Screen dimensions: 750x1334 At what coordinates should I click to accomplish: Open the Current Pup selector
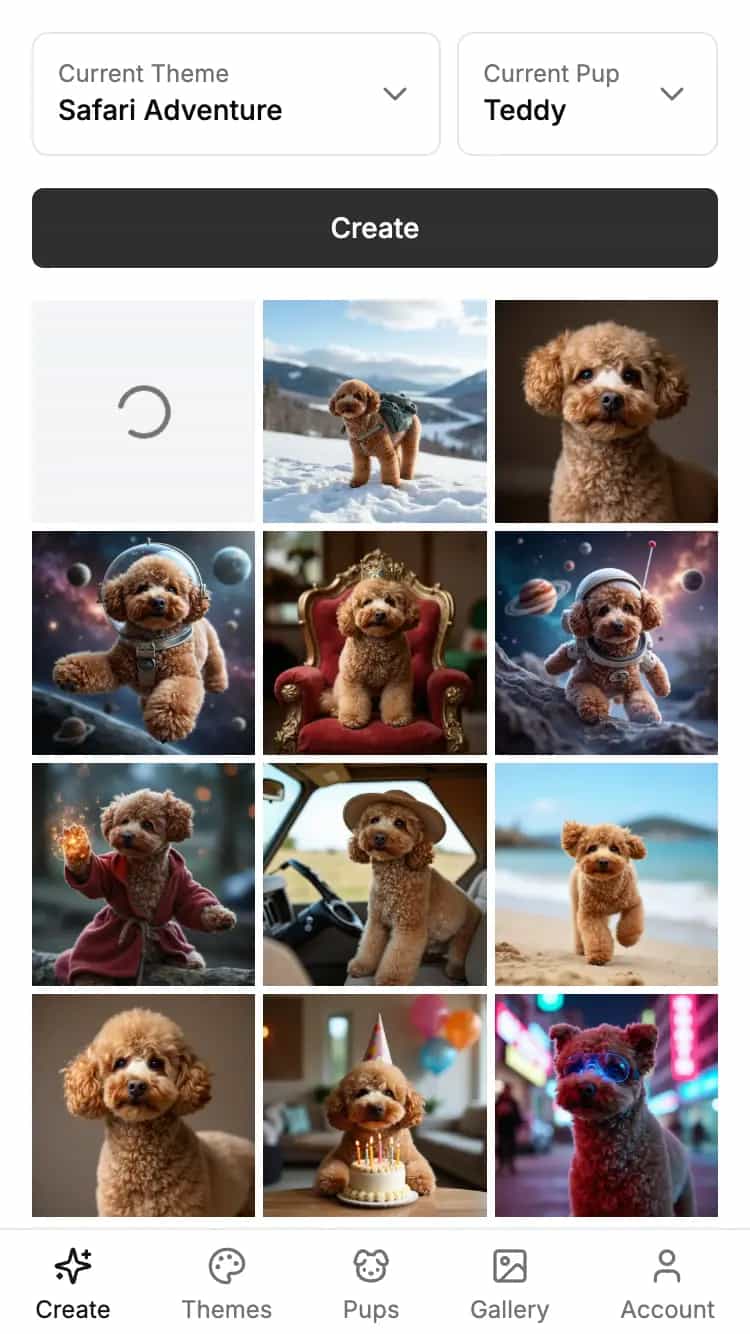[x=587, y=94]
